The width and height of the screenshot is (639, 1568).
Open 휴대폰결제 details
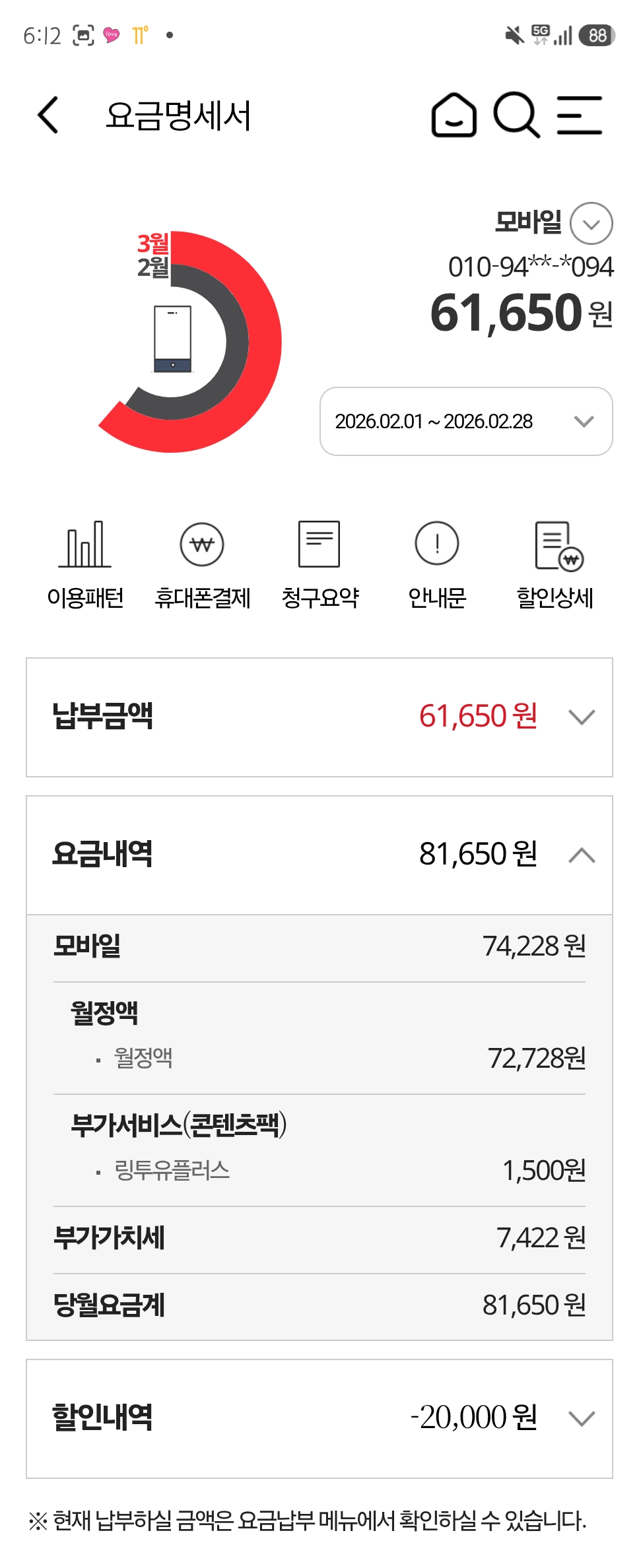pos(202,564)
